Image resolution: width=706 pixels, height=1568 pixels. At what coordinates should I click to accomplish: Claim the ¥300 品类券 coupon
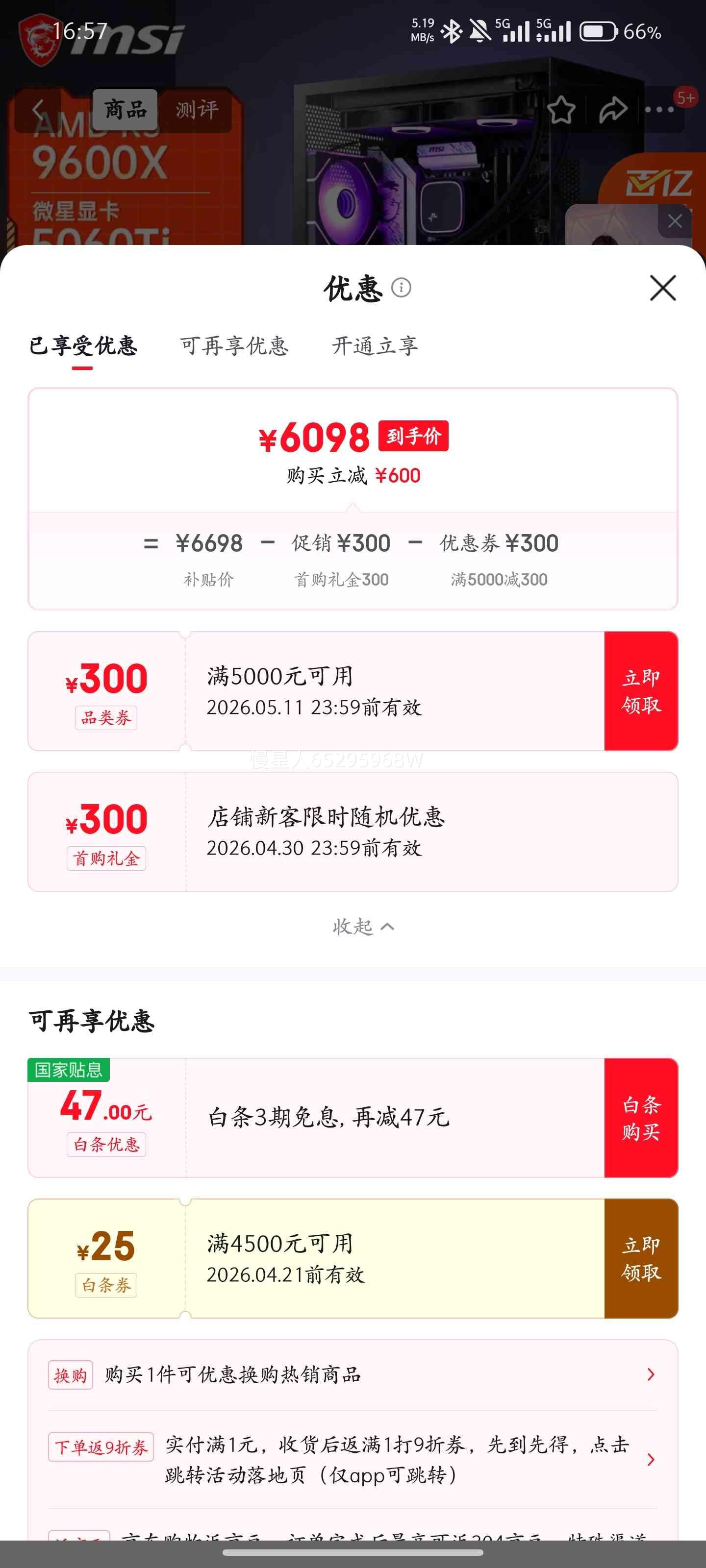(x=641, y=691)
